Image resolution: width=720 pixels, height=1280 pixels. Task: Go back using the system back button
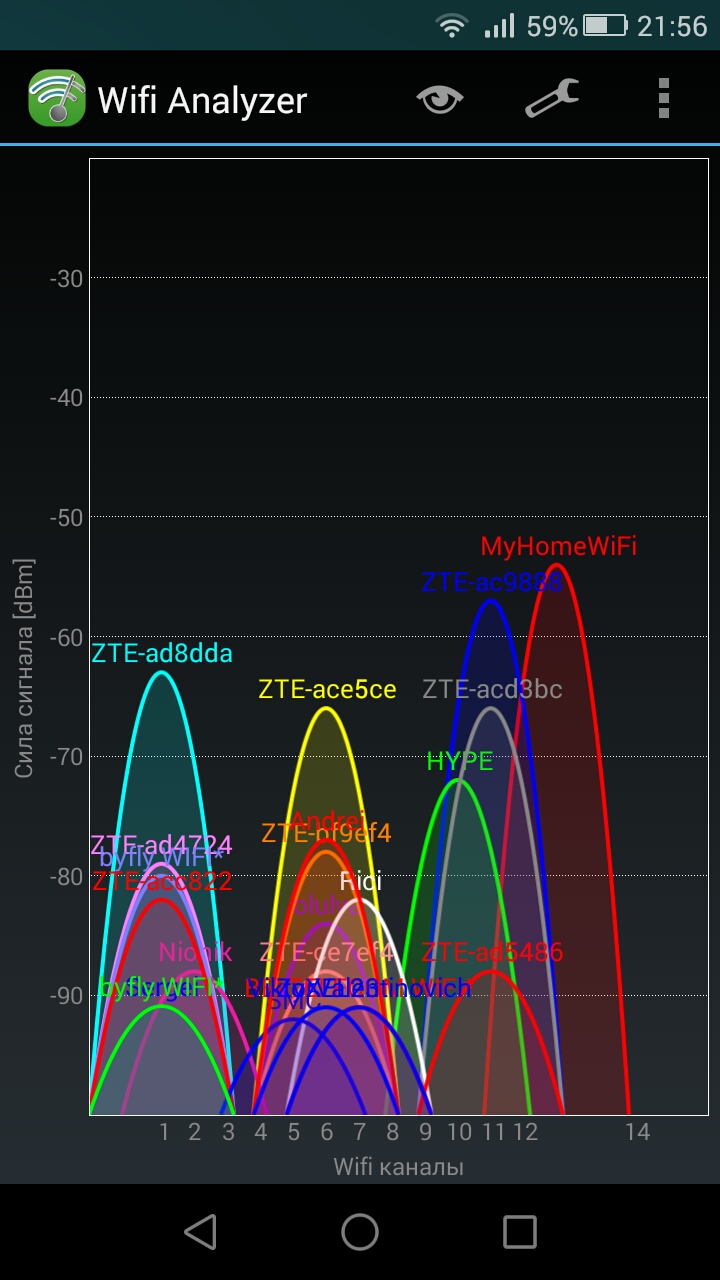click(x=201, y=1232)
